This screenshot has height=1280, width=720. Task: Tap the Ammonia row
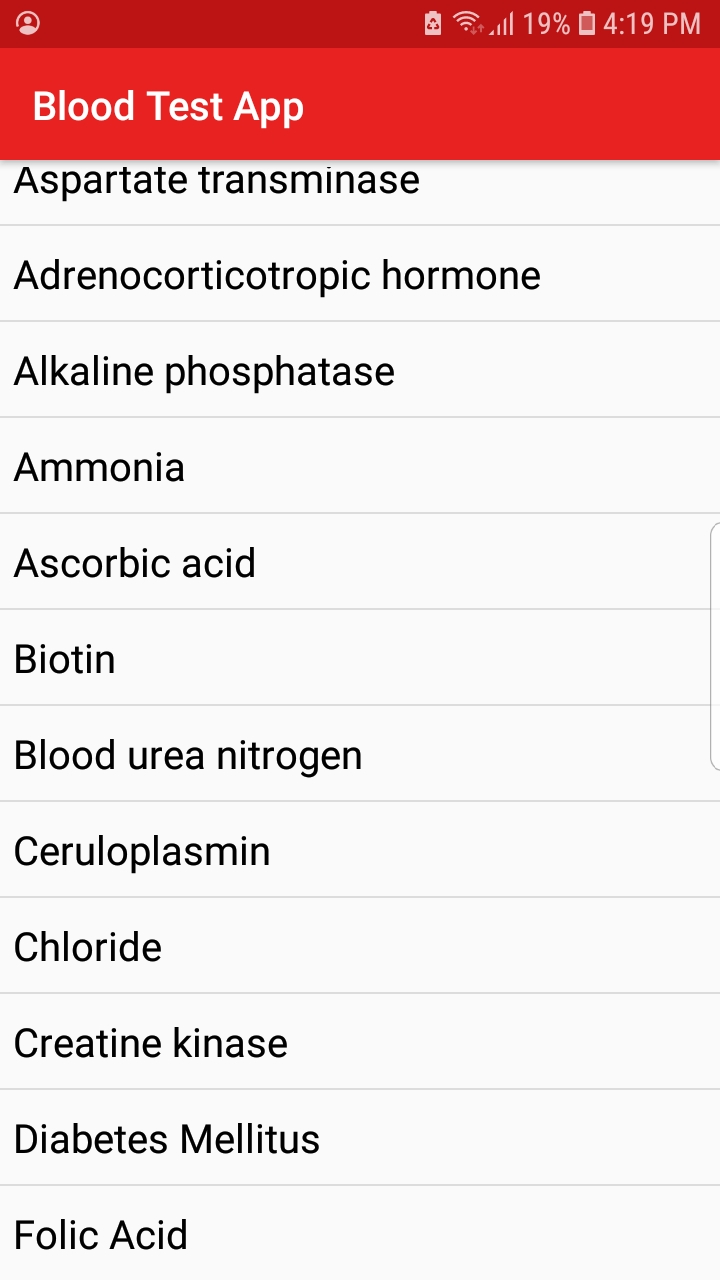(x=360, y=466)
